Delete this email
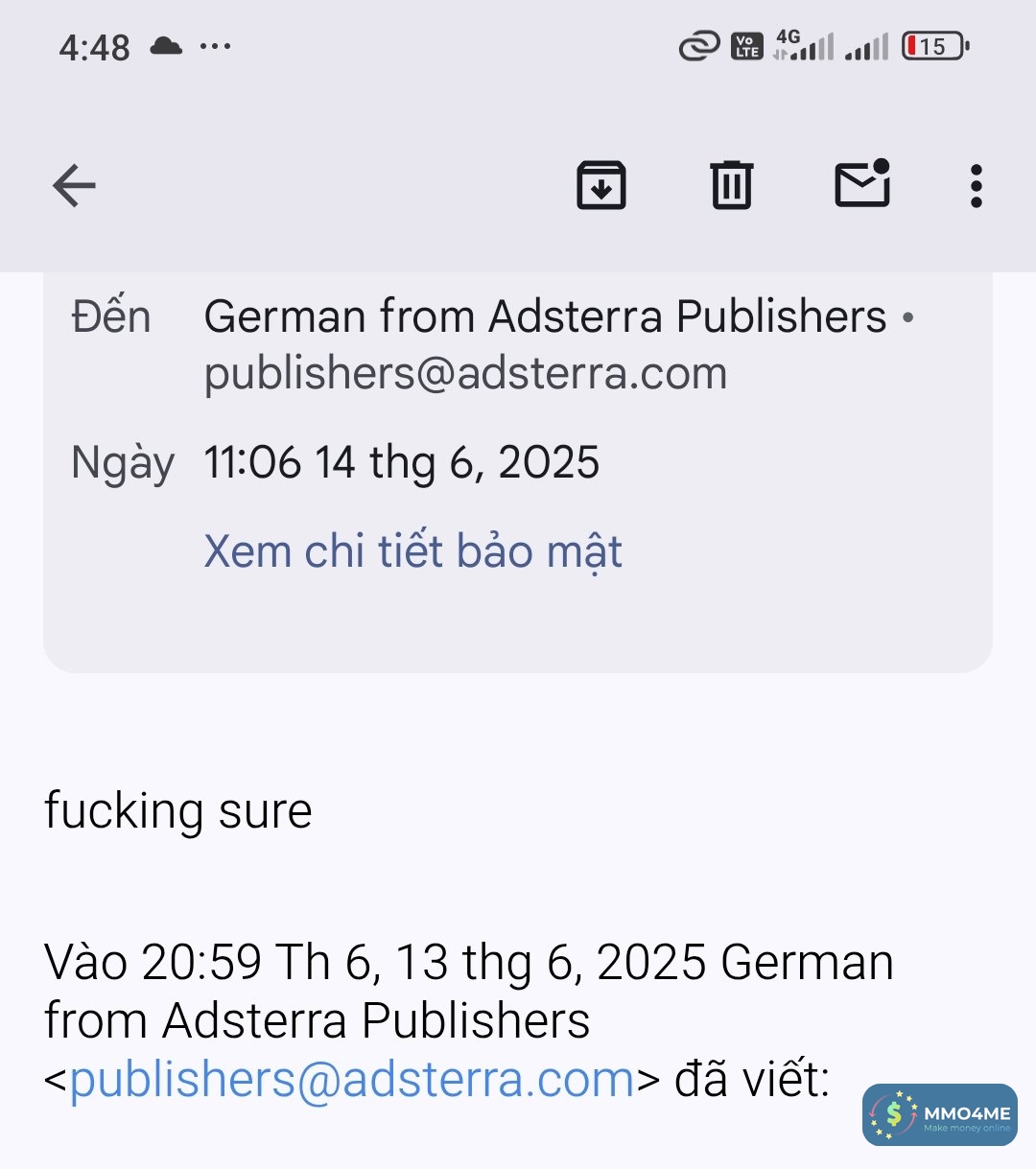The image size is (1036, 1169). pyautogui.click(x=732, y=185)
